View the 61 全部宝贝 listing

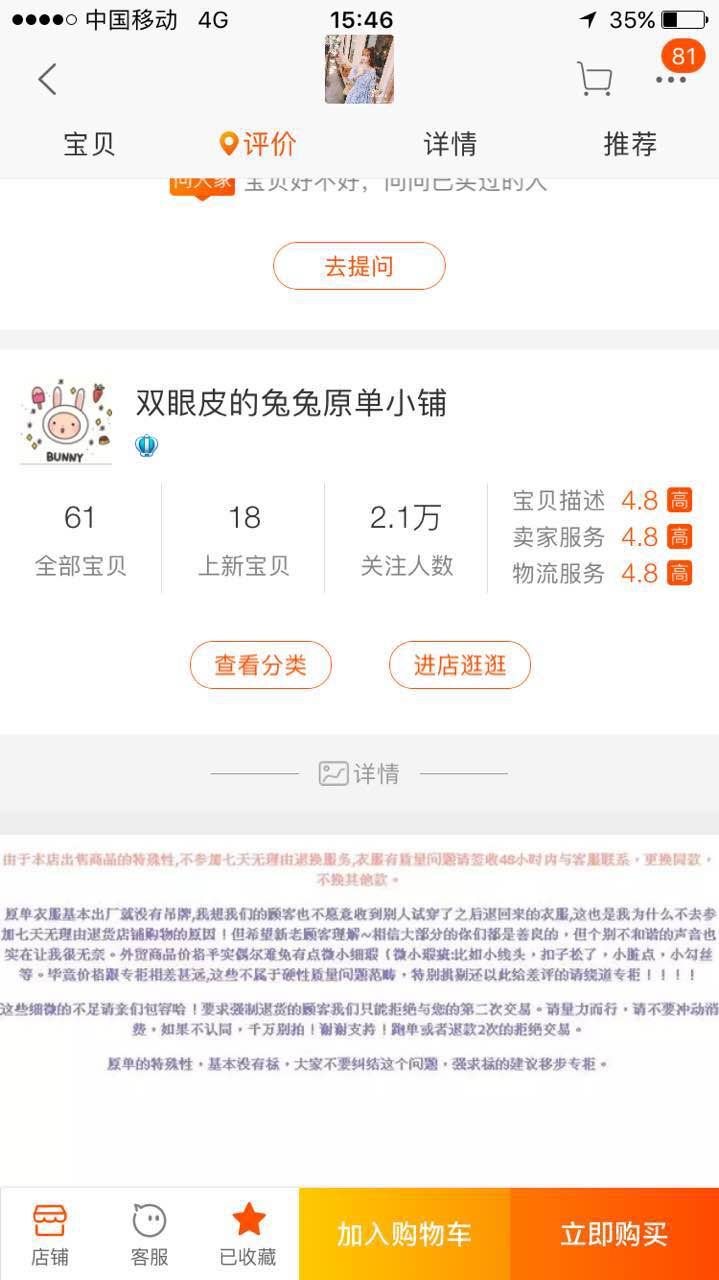tap(80, 538)
